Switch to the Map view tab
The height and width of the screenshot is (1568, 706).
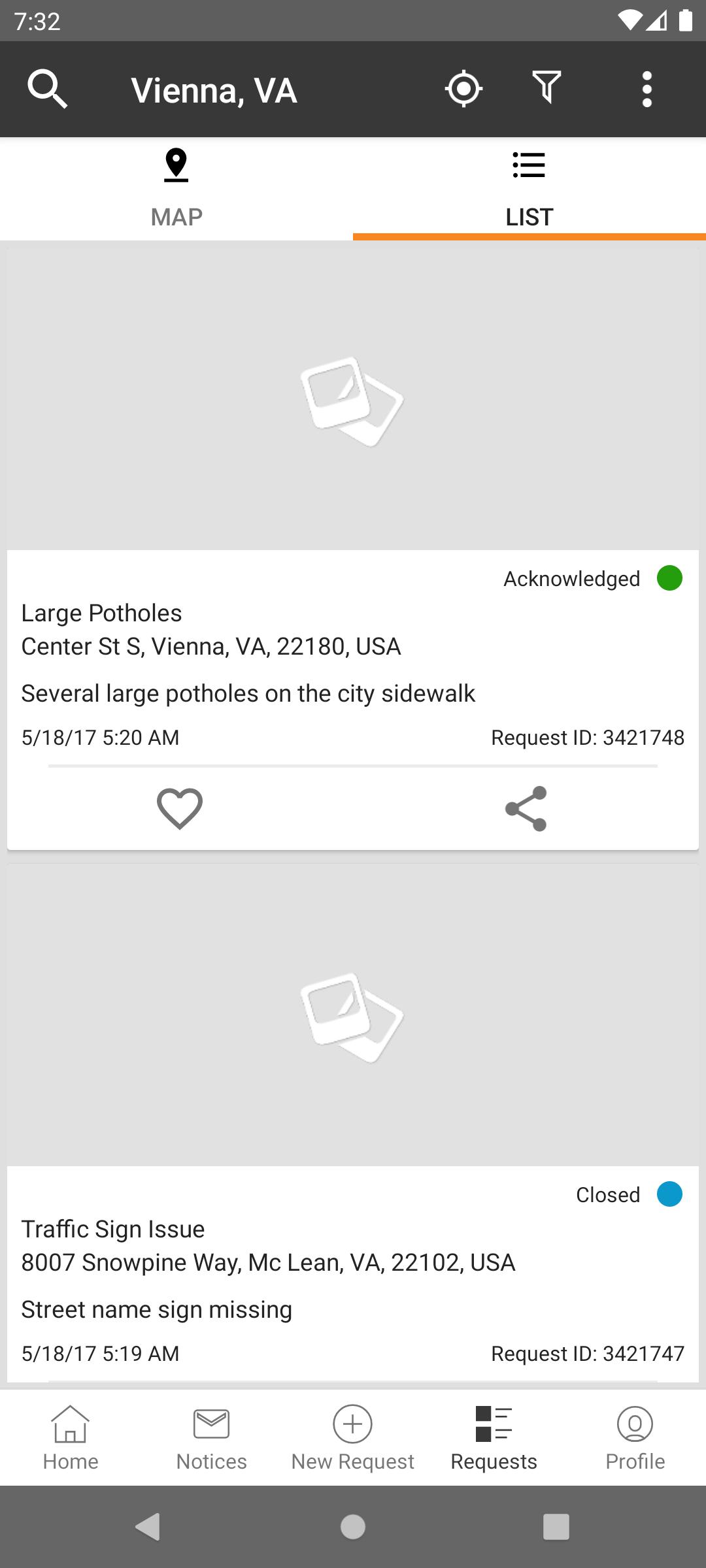176,189
